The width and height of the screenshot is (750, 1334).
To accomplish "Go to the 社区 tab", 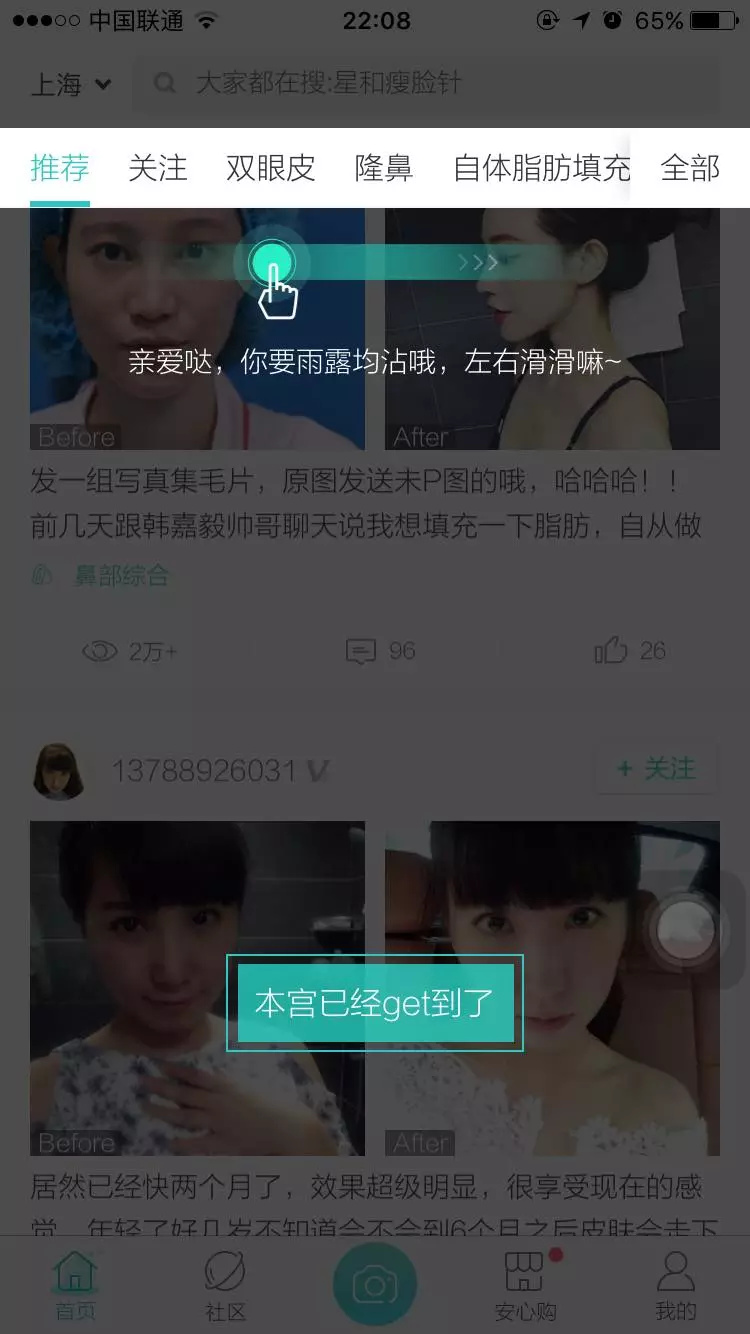I will click(x=225, y=1285).
